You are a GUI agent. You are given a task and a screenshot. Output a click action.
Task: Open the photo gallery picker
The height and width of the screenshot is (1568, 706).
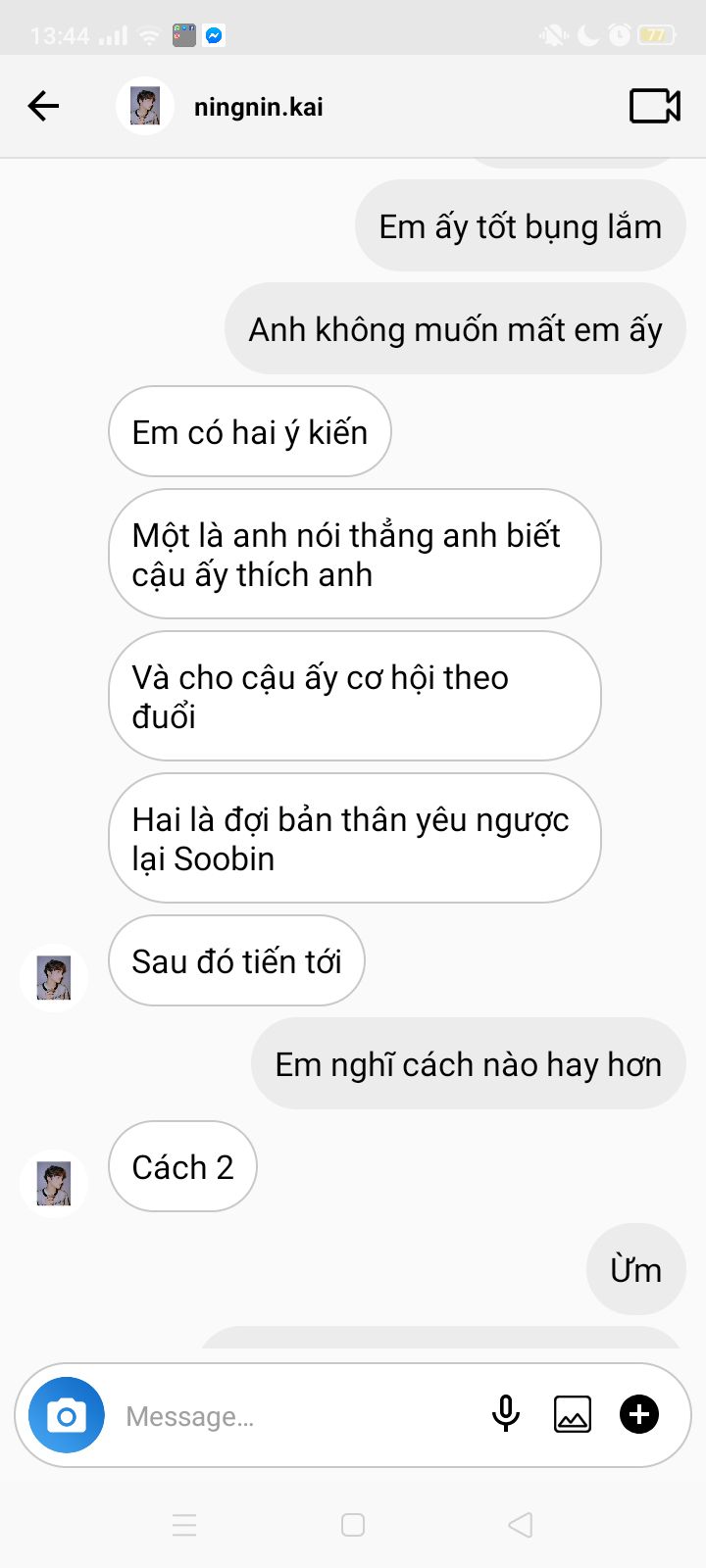pos(573,1414)
